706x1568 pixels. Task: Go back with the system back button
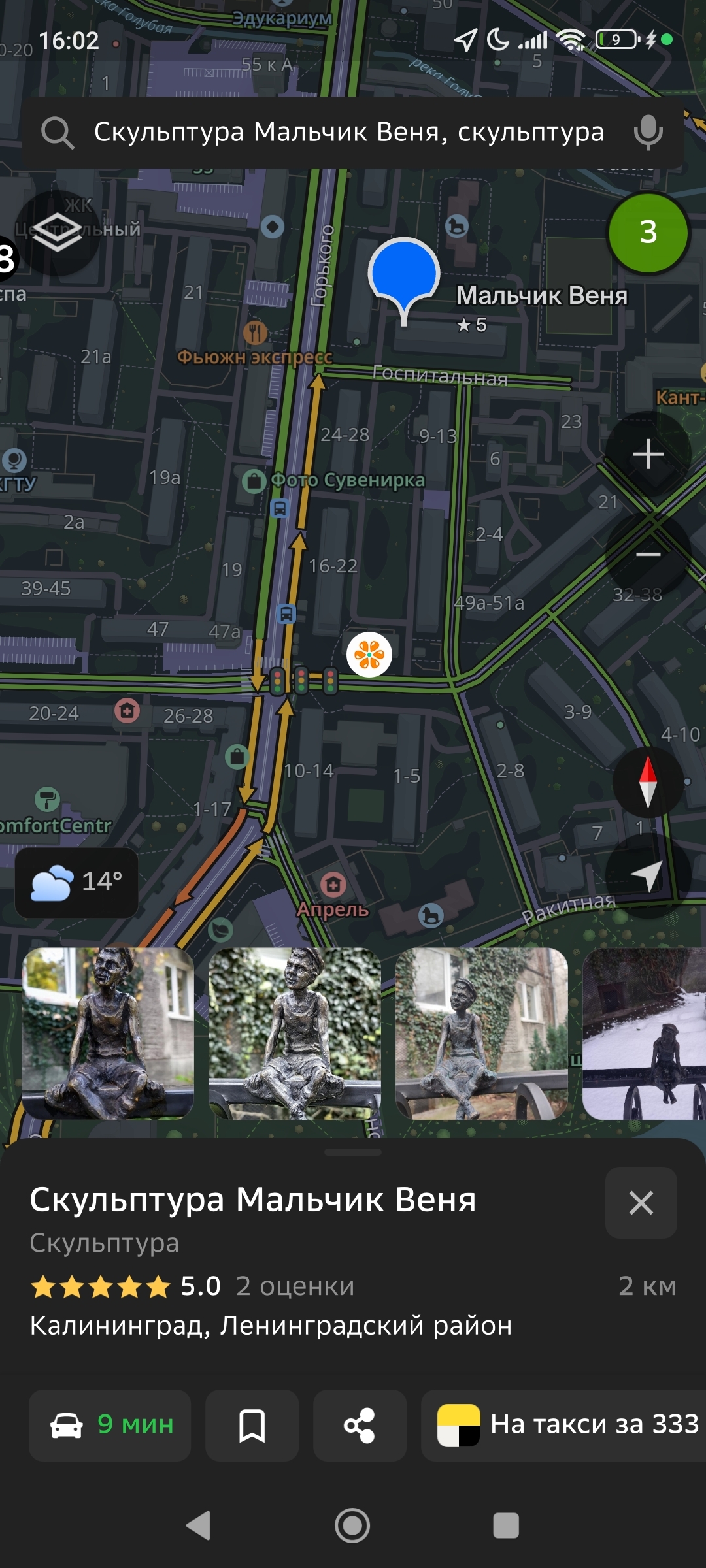click(x=198, y=1526)
